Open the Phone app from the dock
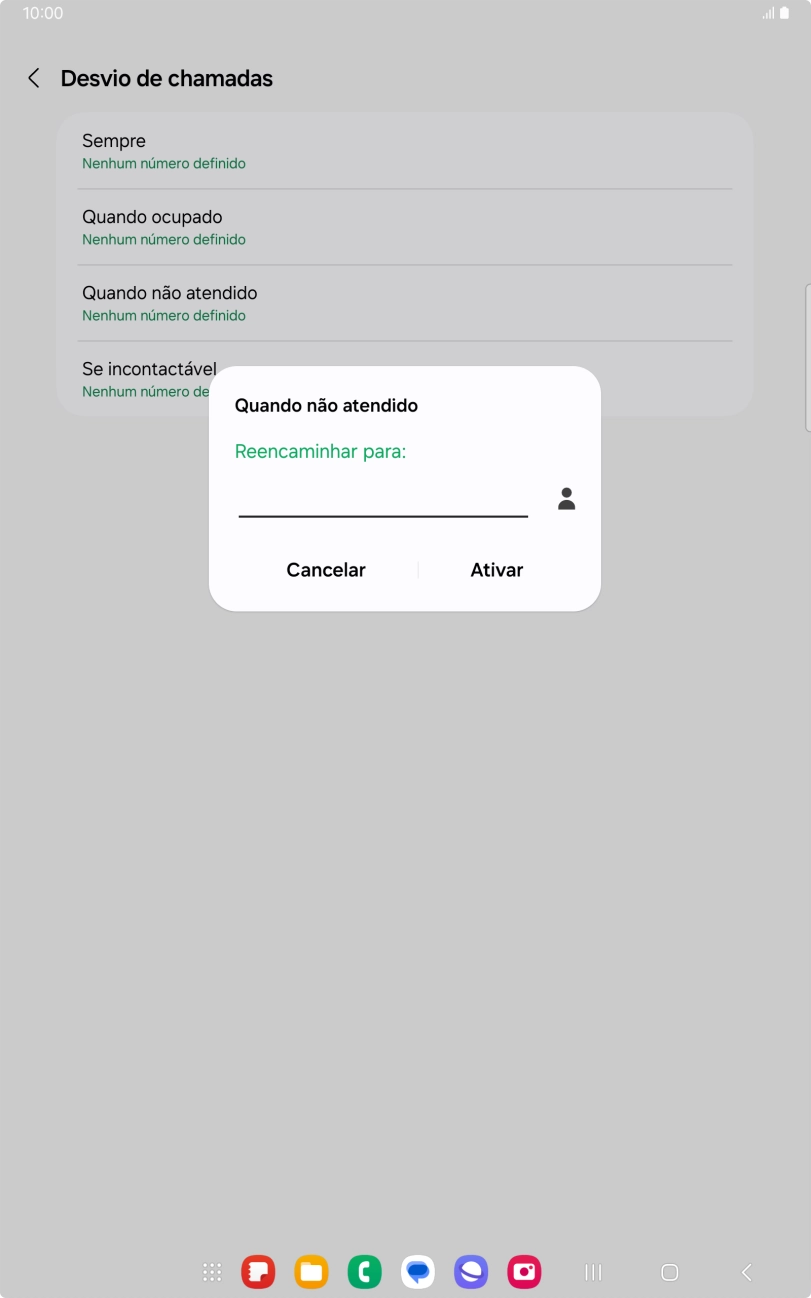Image resolution: width=811 pixels, height=1298 pixels. 364,1271
